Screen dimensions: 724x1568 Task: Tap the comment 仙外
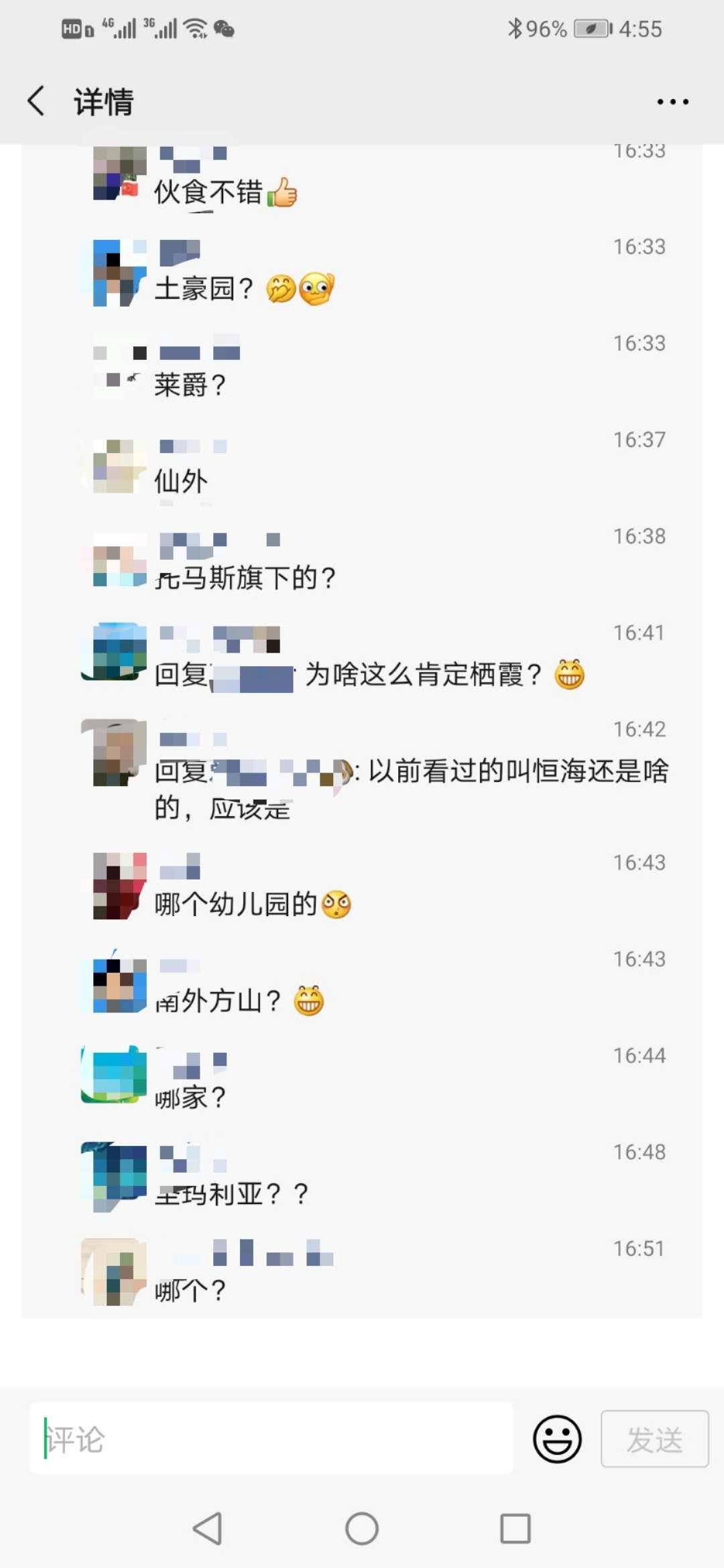[x=181, y=481]
